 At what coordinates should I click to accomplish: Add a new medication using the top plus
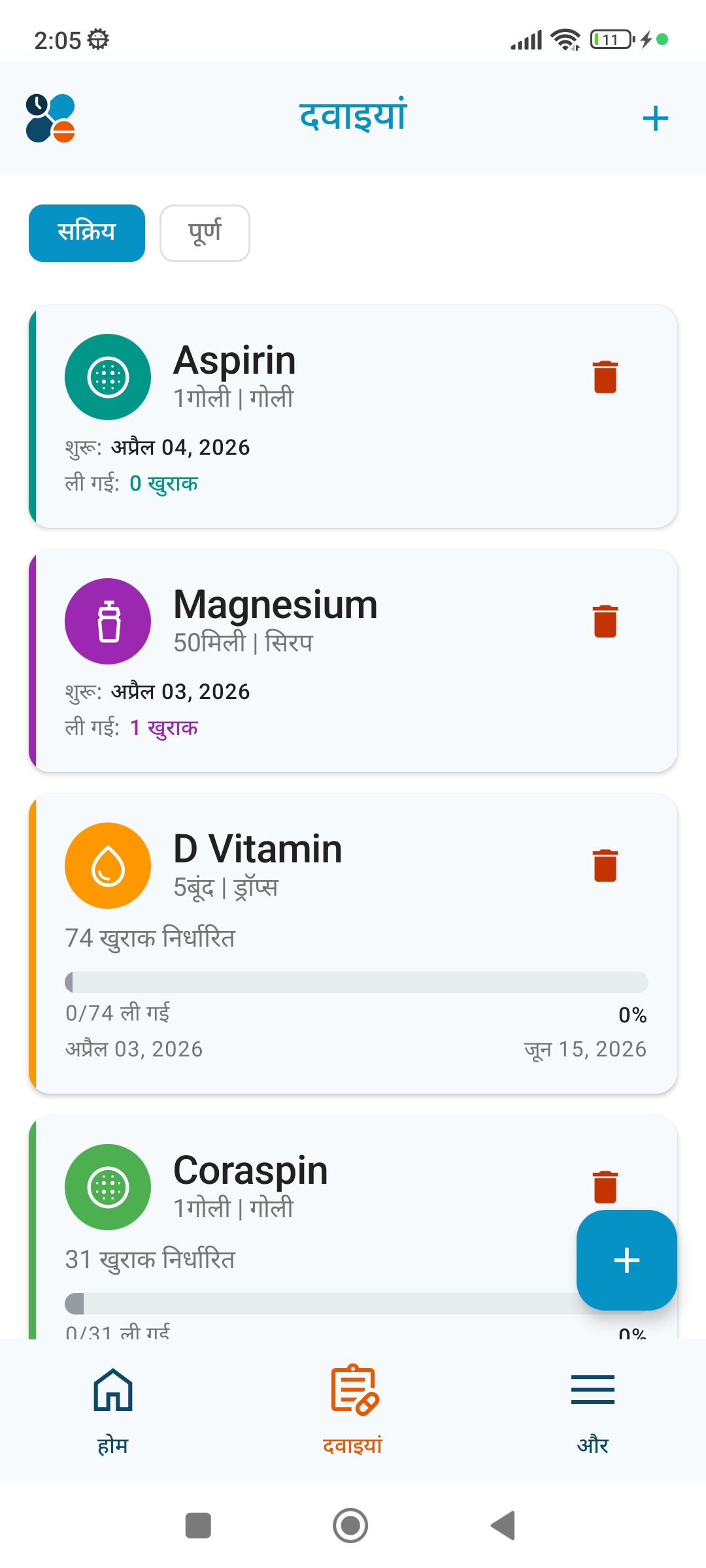[x=655, y=118]
